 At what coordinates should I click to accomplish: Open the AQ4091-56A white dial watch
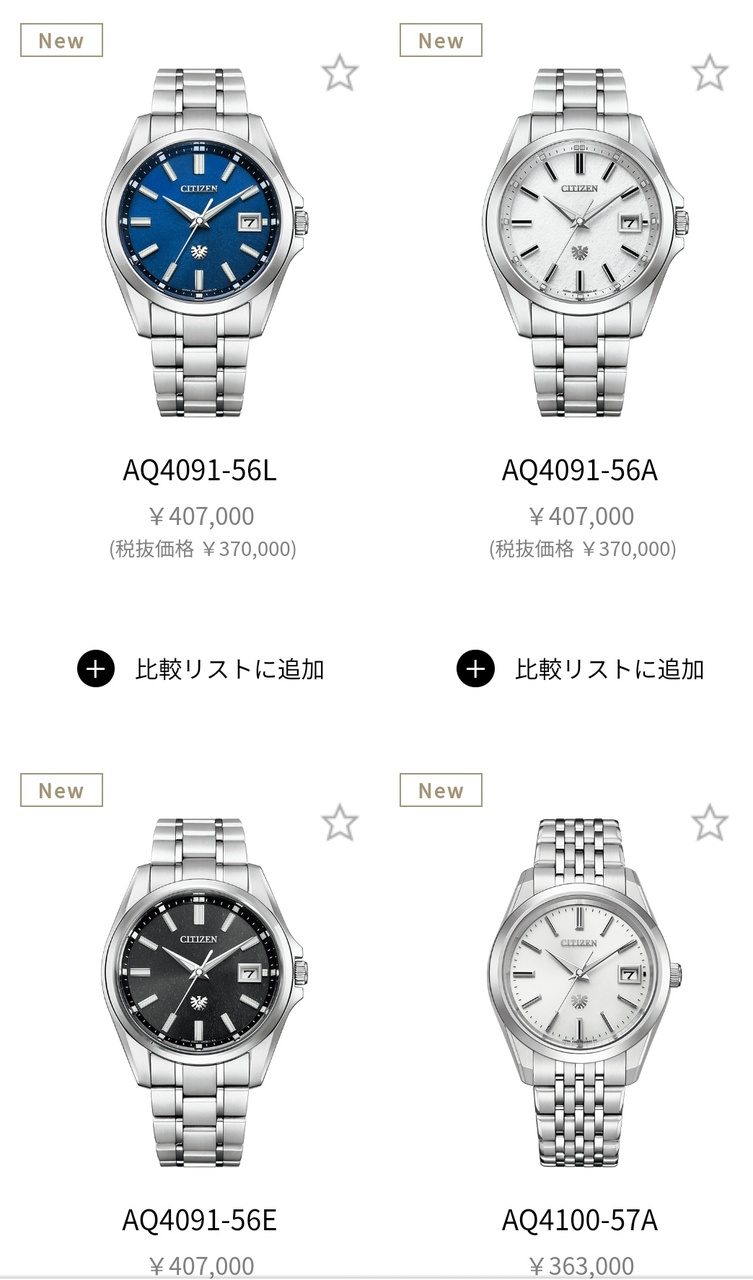point(580,242)
